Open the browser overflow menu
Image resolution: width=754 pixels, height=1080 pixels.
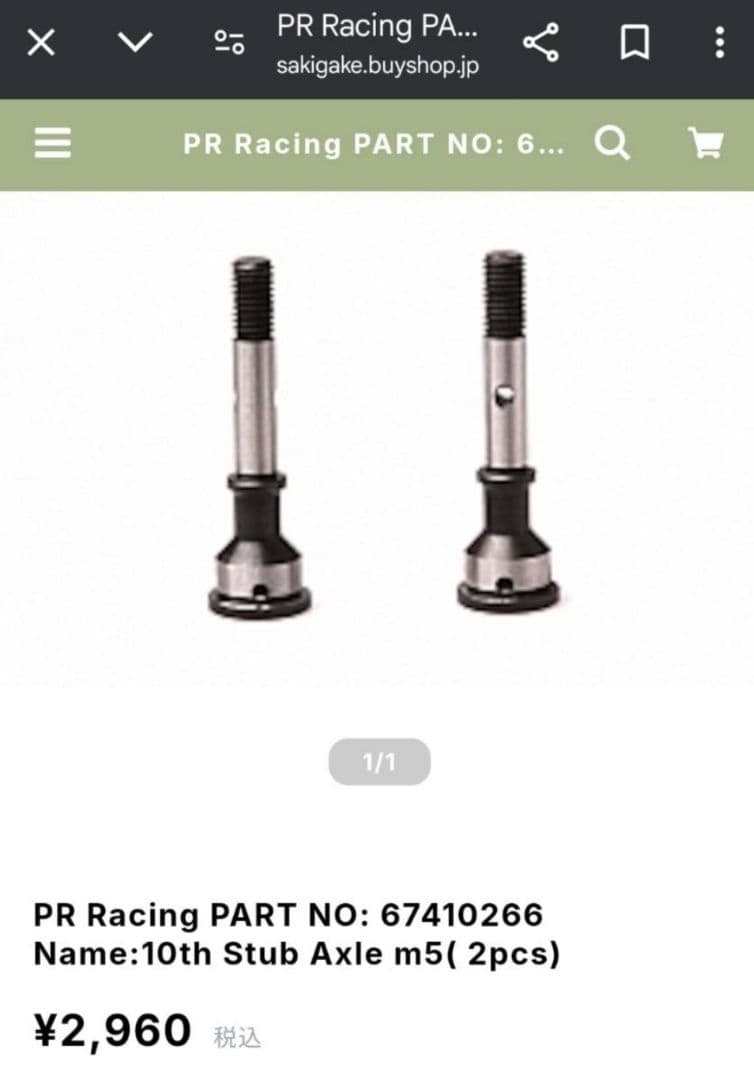[719, 43]
